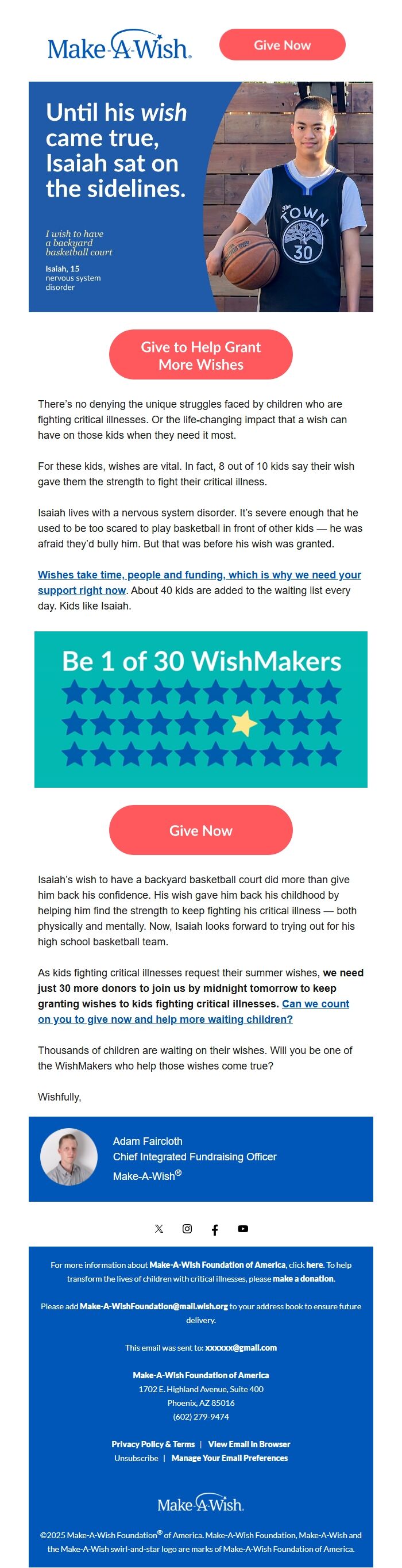402x1568 pixels.
Task: Open the Wishes take time funding link
Action: pos(199,574)
